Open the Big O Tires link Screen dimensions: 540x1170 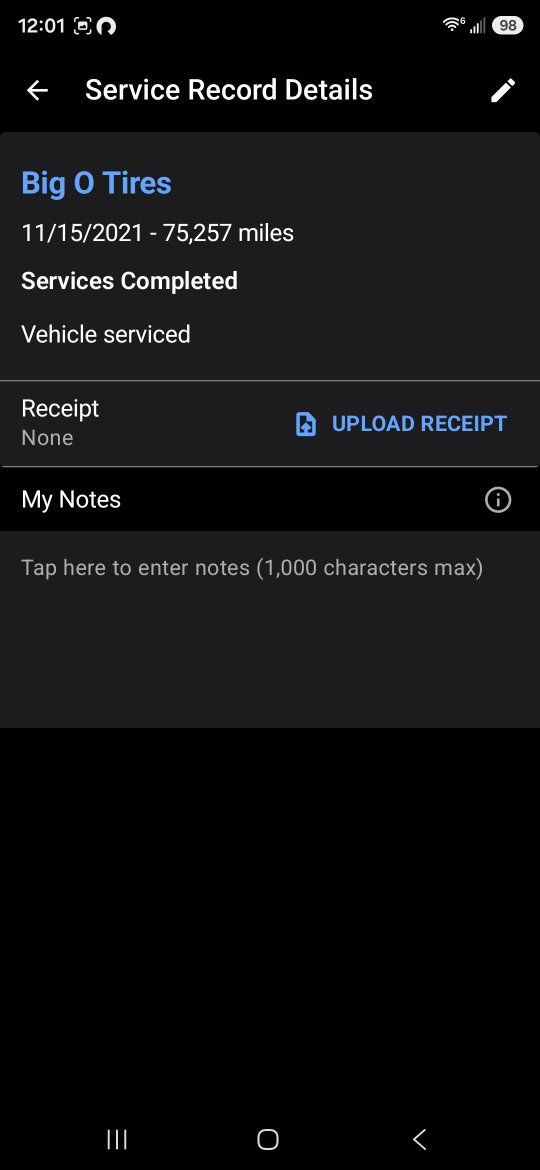96,183
